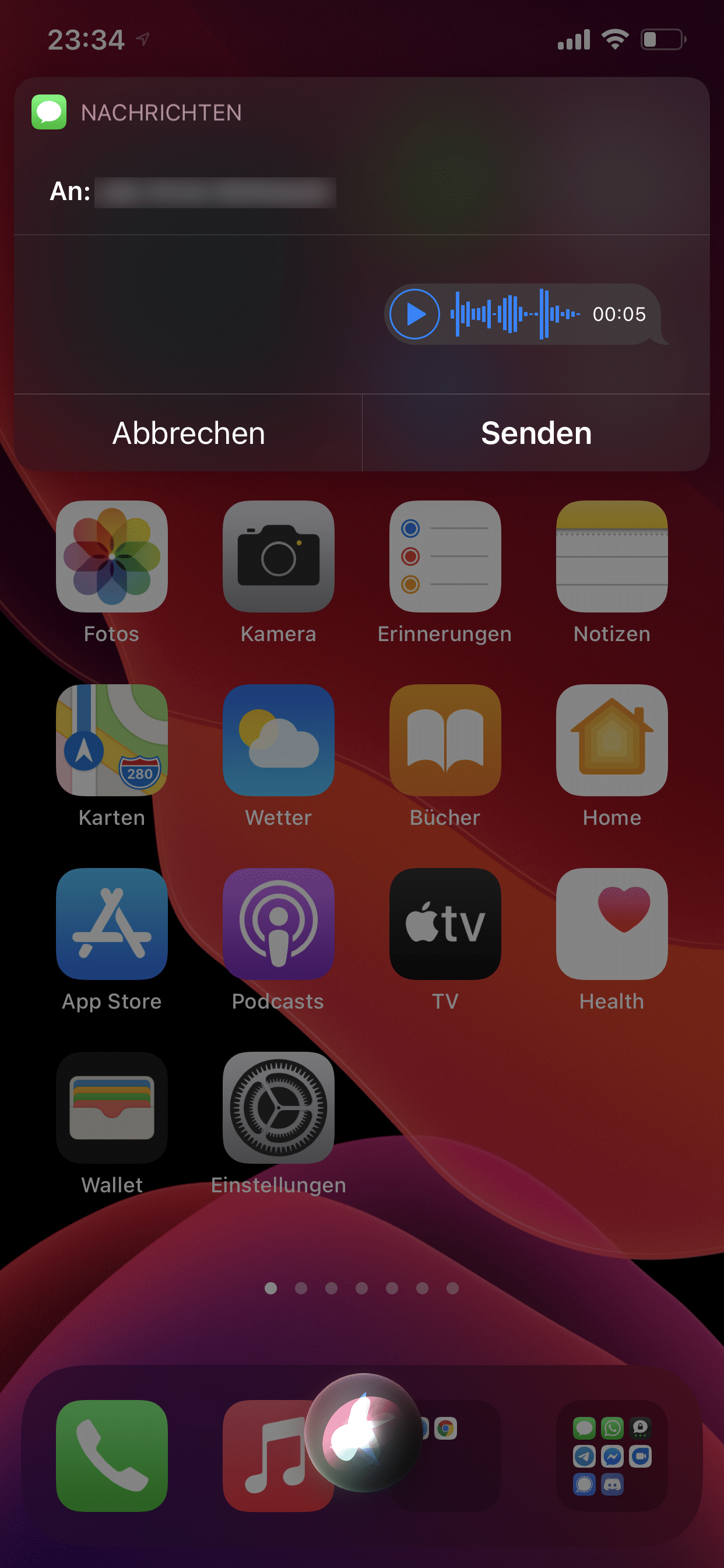Open Wallet
Image resolution: width=724 pixels, height=1568 pixels.
pyautogui.click(x=111, y=1108)
